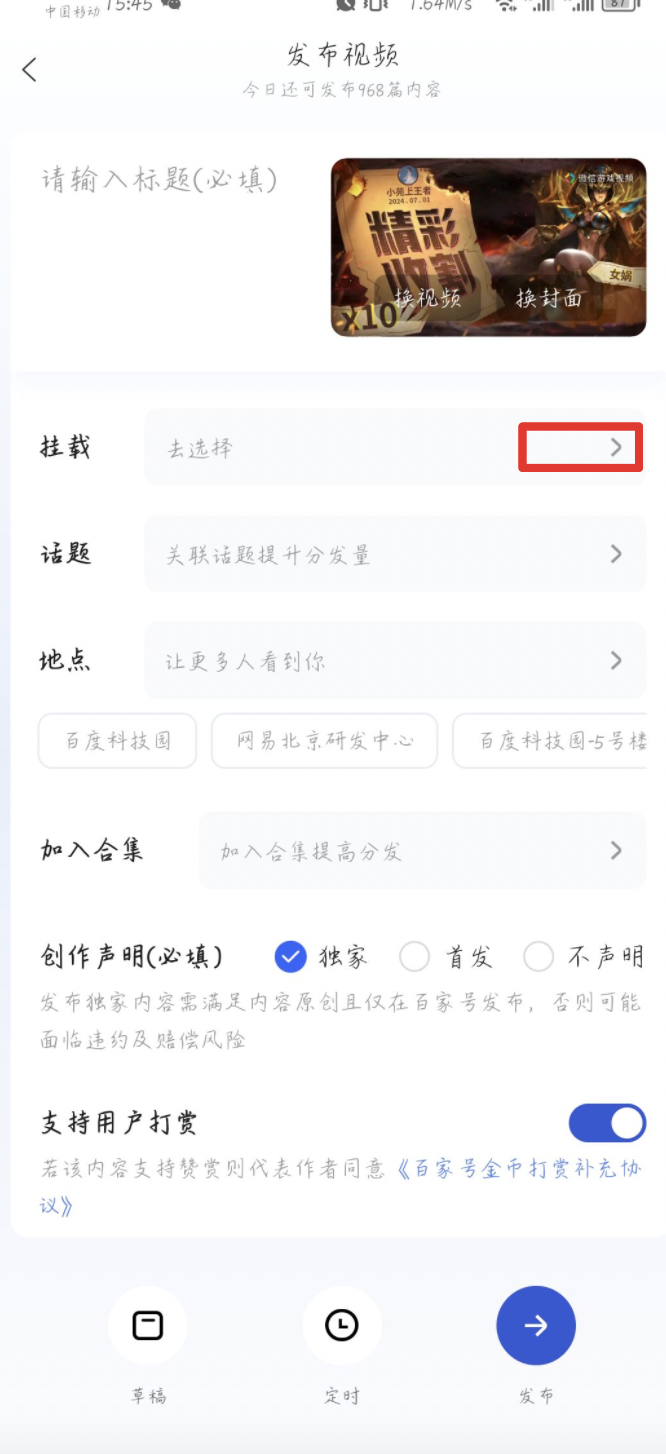Open the 加入合集 row
666x1454 pixels.
point(420,851)
